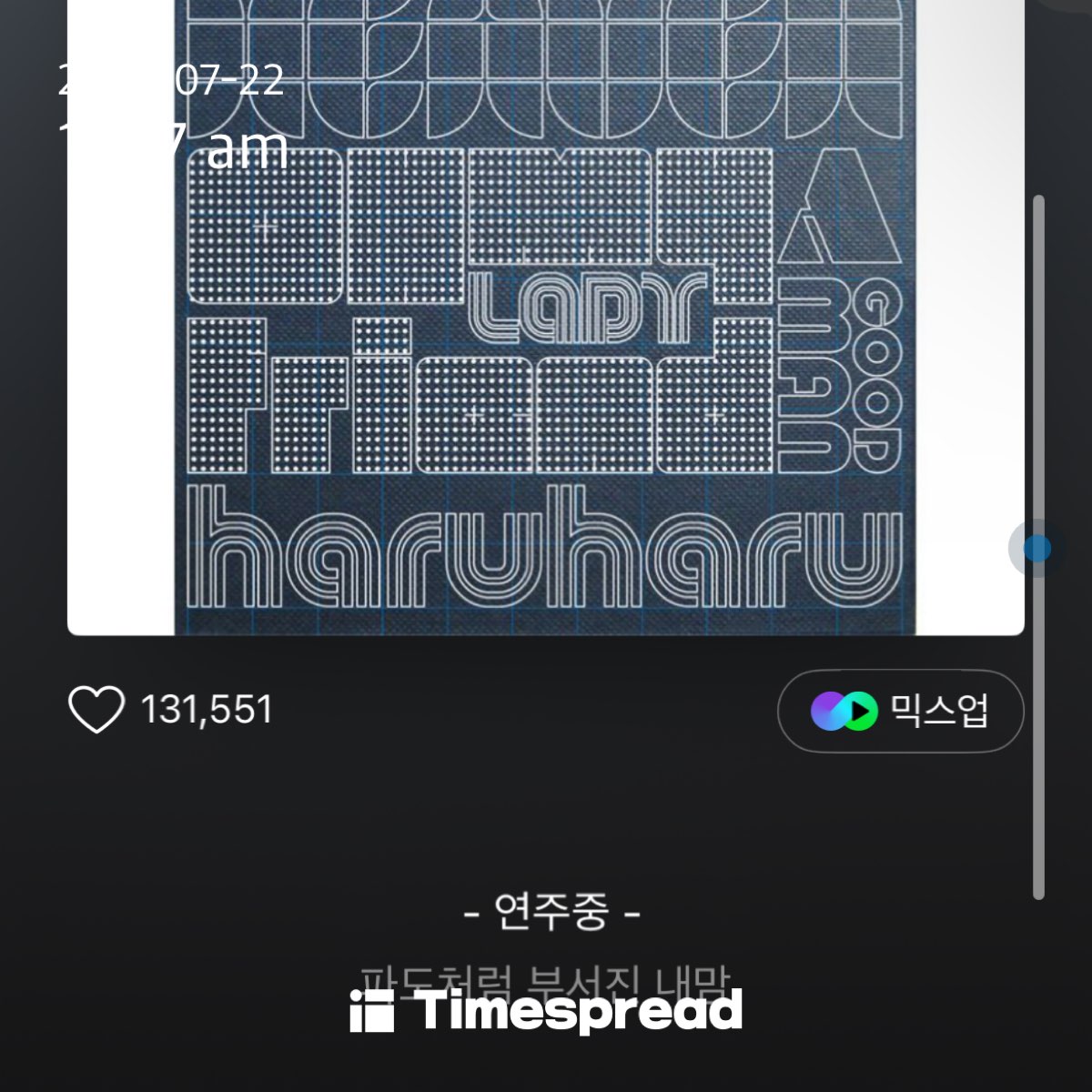Open the 믹스업 mix-up button
Viewport: 1092px width, 1092px height.
tap(900, 711)
